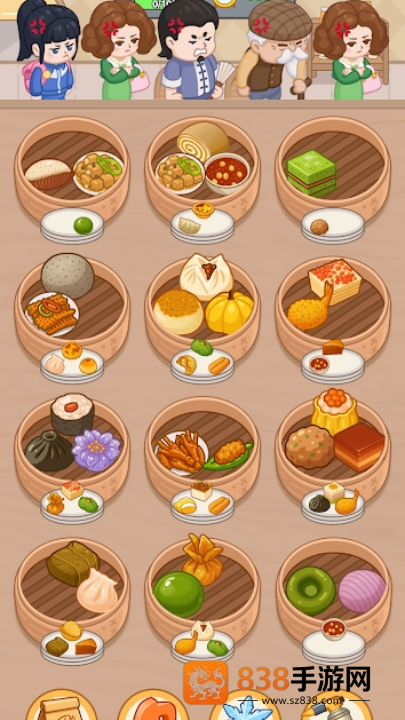
Task: Tap the sushi roll
Action: pyautogui.click(x=72, y=413)
